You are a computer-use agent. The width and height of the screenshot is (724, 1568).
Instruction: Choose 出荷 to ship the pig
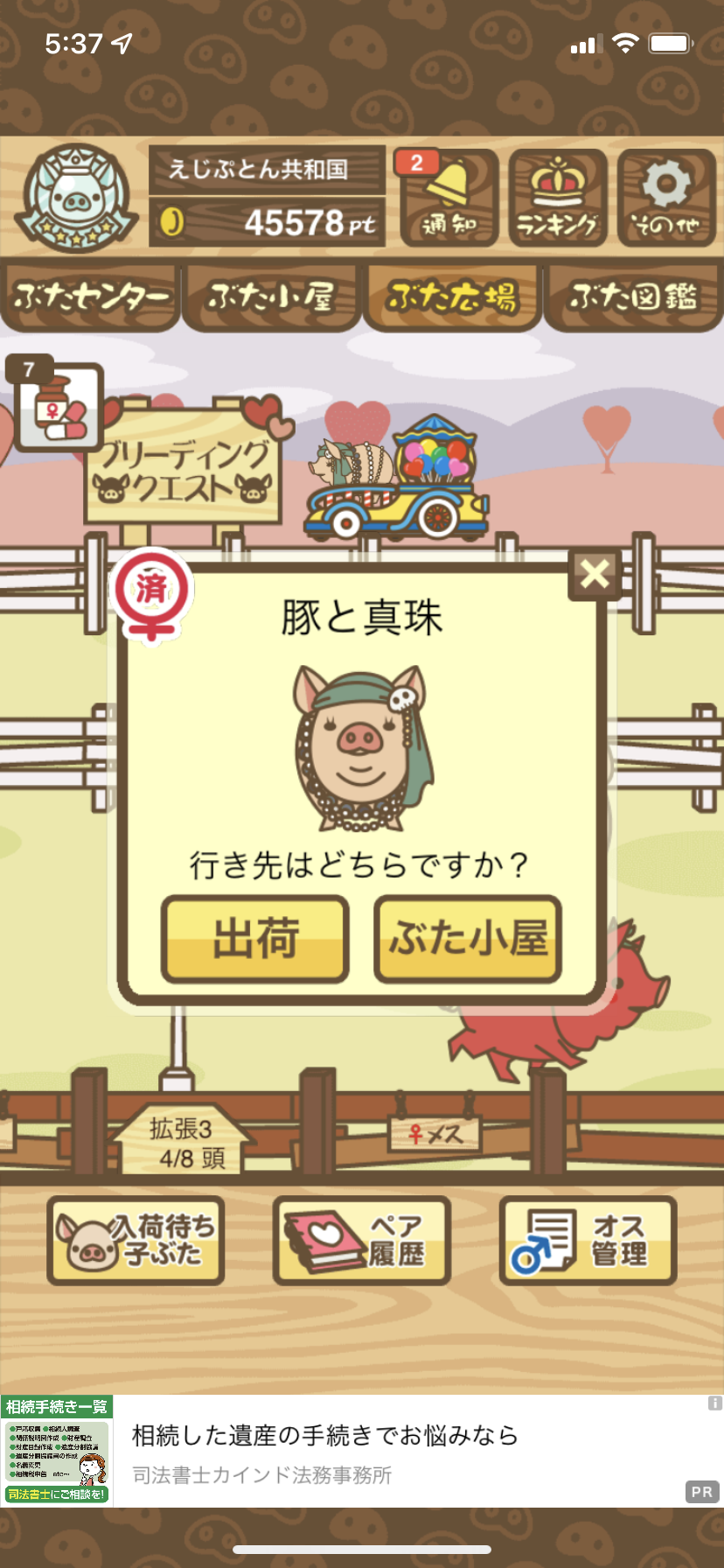[x=255, y=939]
